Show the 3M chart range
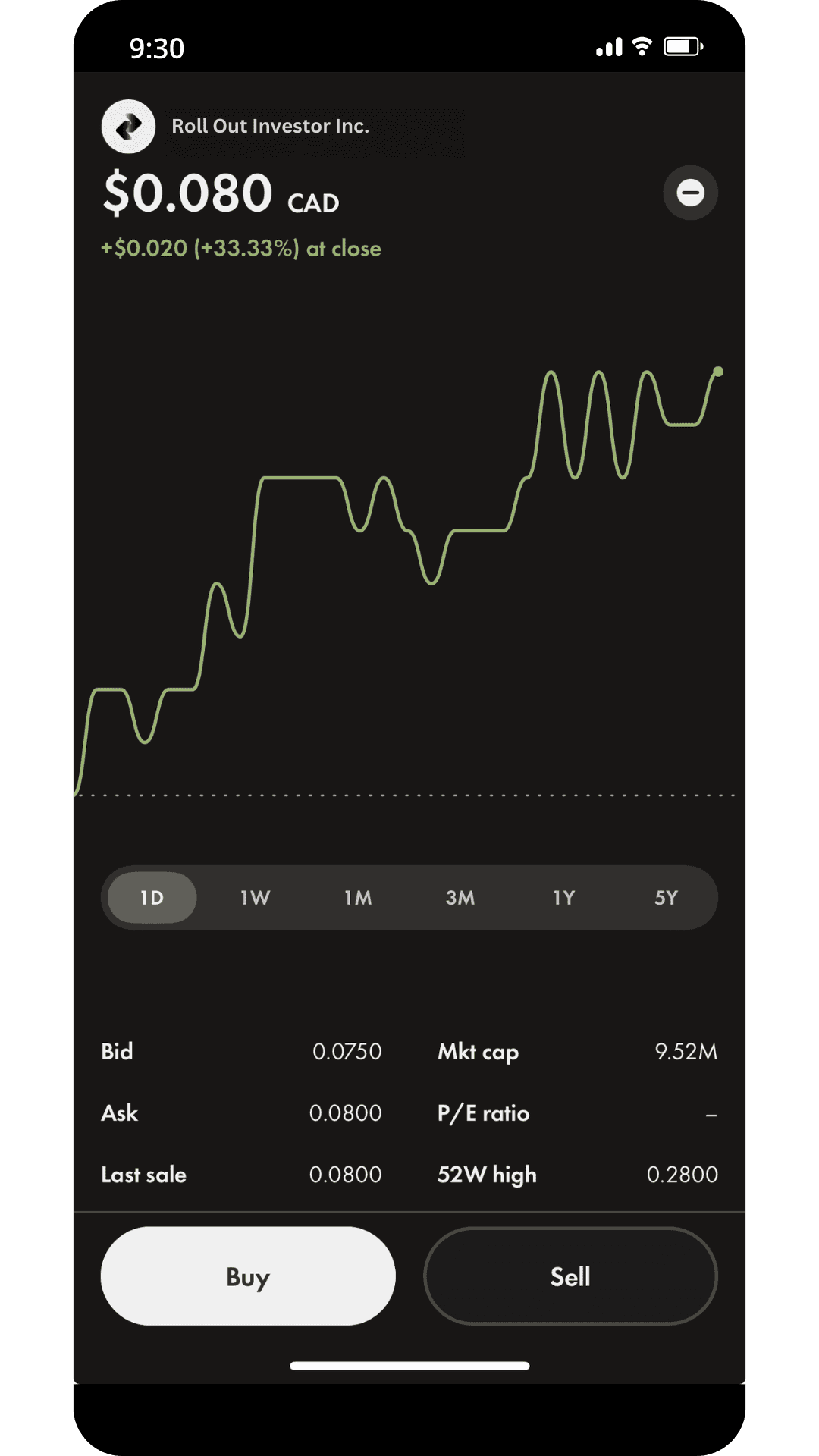 [460, 898]
